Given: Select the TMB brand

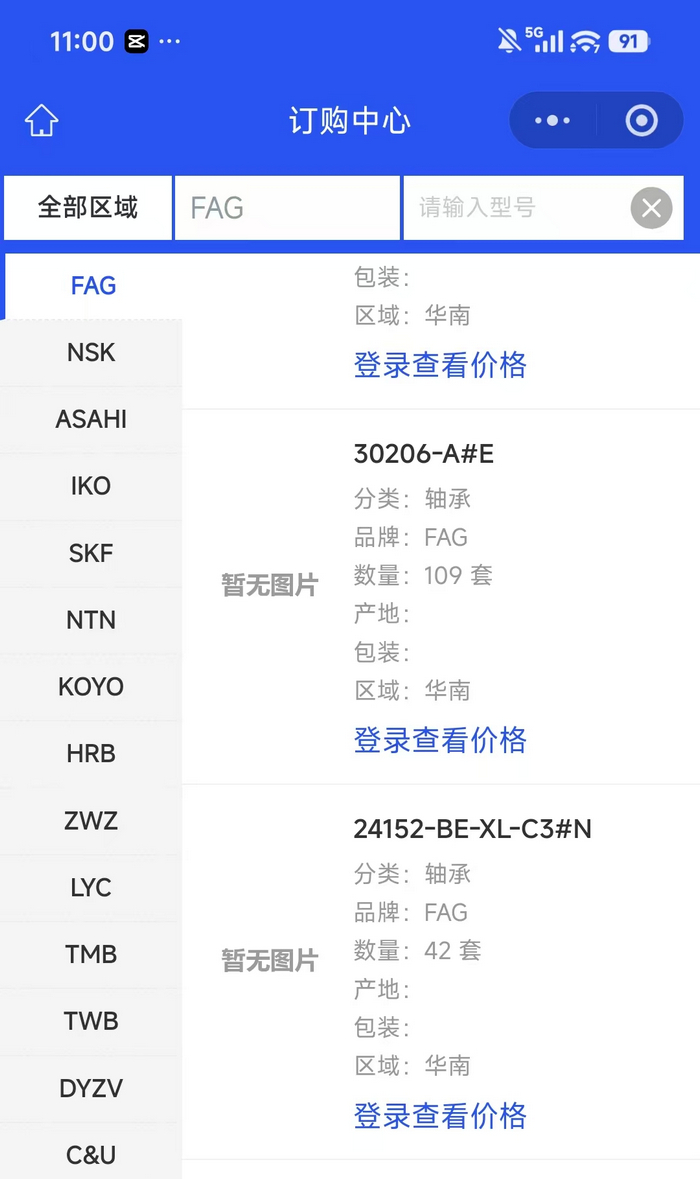Looking at the screenshot, I should click(x=91, y=956).
